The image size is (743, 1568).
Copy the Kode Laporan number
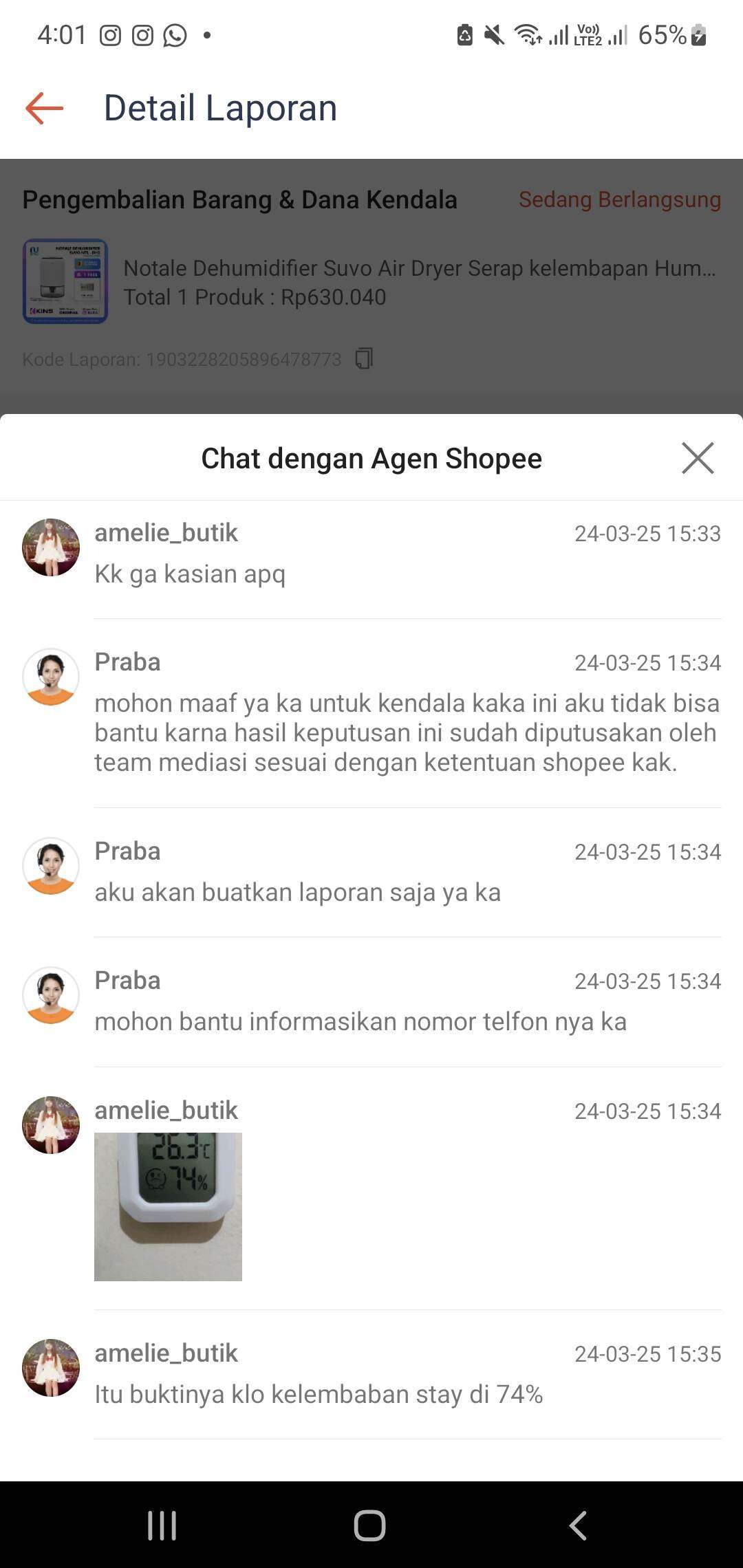click(x=364, y=359)
